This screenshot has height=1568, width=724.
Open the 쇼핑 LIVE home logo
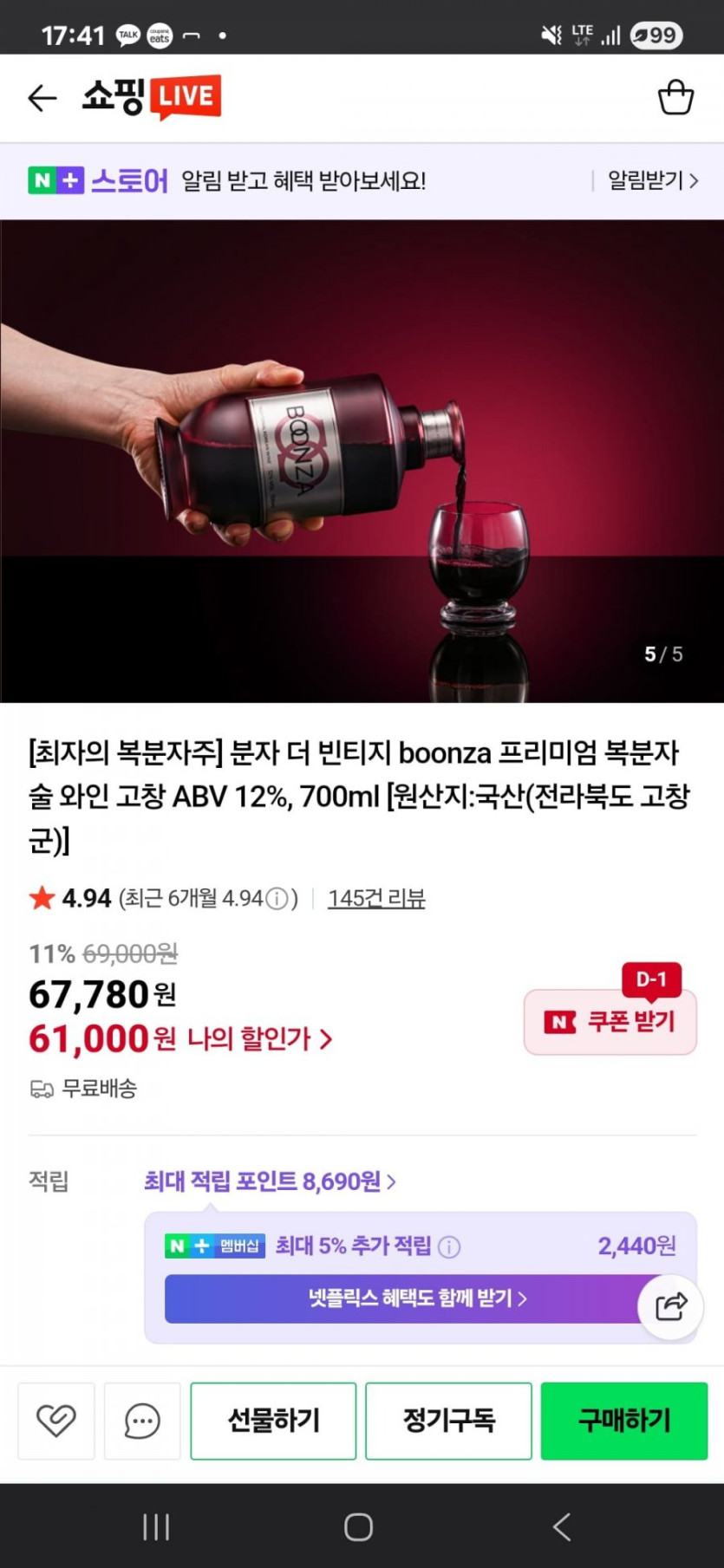click(x=152, y=96)
